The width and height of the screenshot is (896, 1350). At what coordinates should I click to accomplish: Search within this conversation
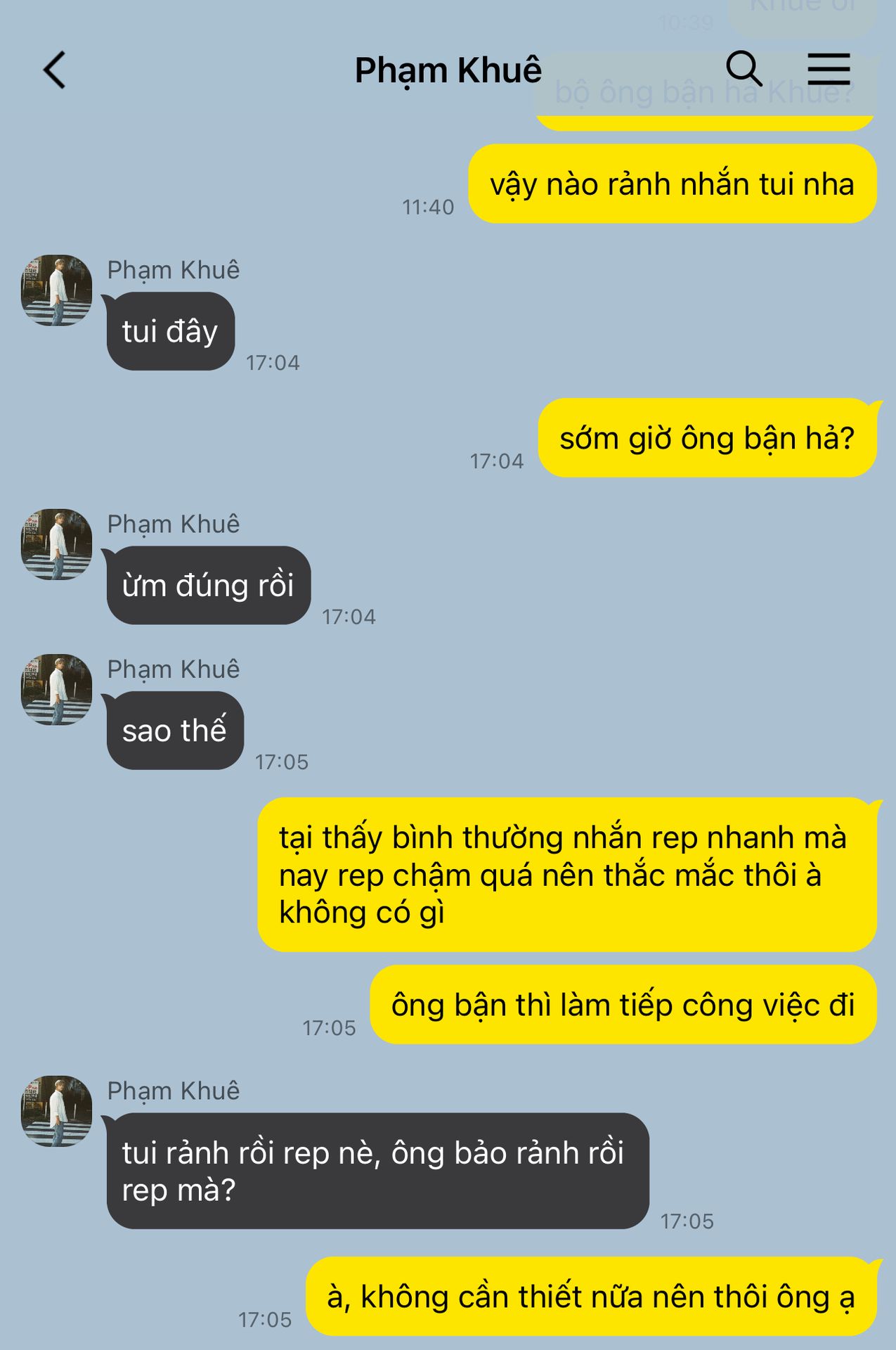(743, 69)
